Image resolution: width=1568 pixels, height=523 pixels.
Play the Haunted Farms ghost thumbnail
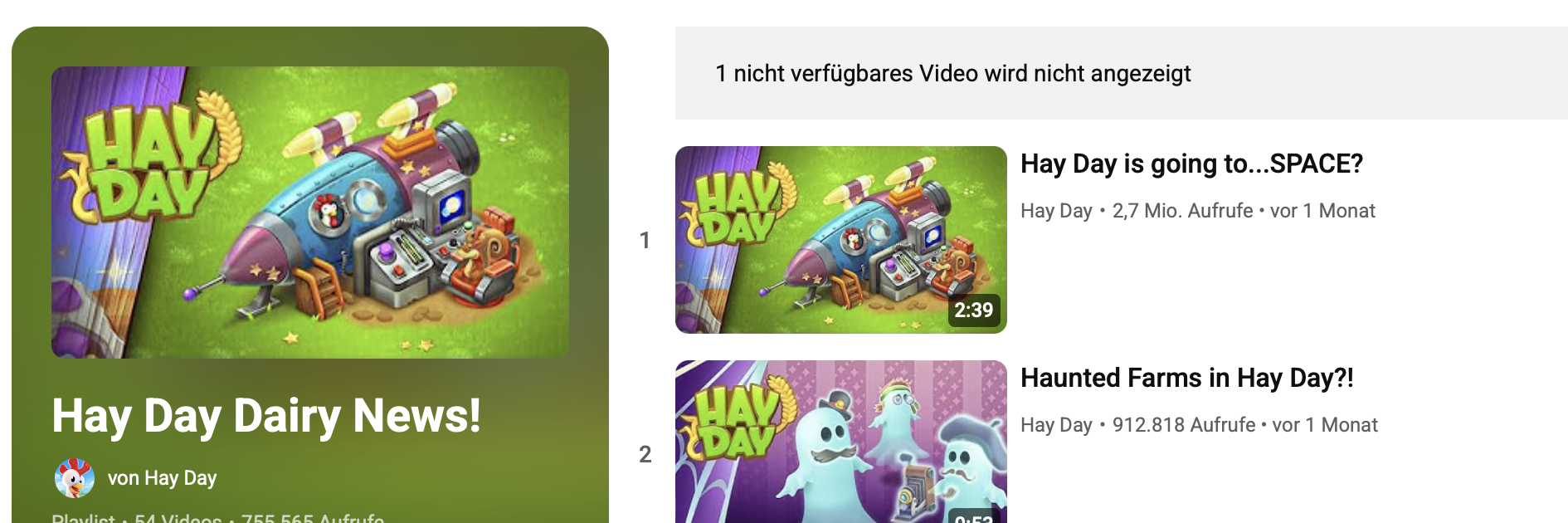coord(840,442)
